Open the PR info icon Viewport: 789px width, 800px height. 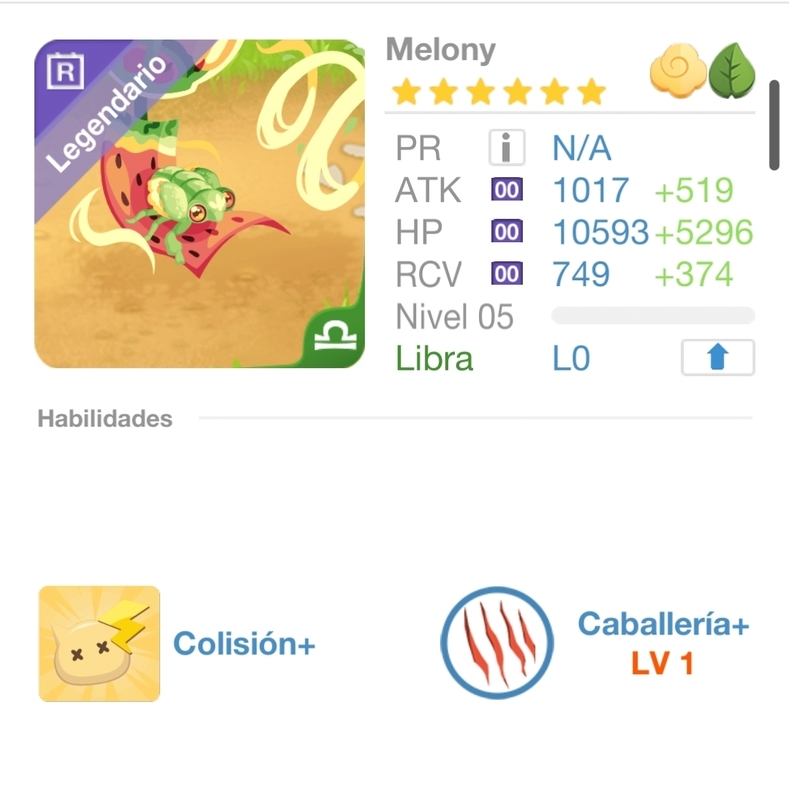pos(507,148)
